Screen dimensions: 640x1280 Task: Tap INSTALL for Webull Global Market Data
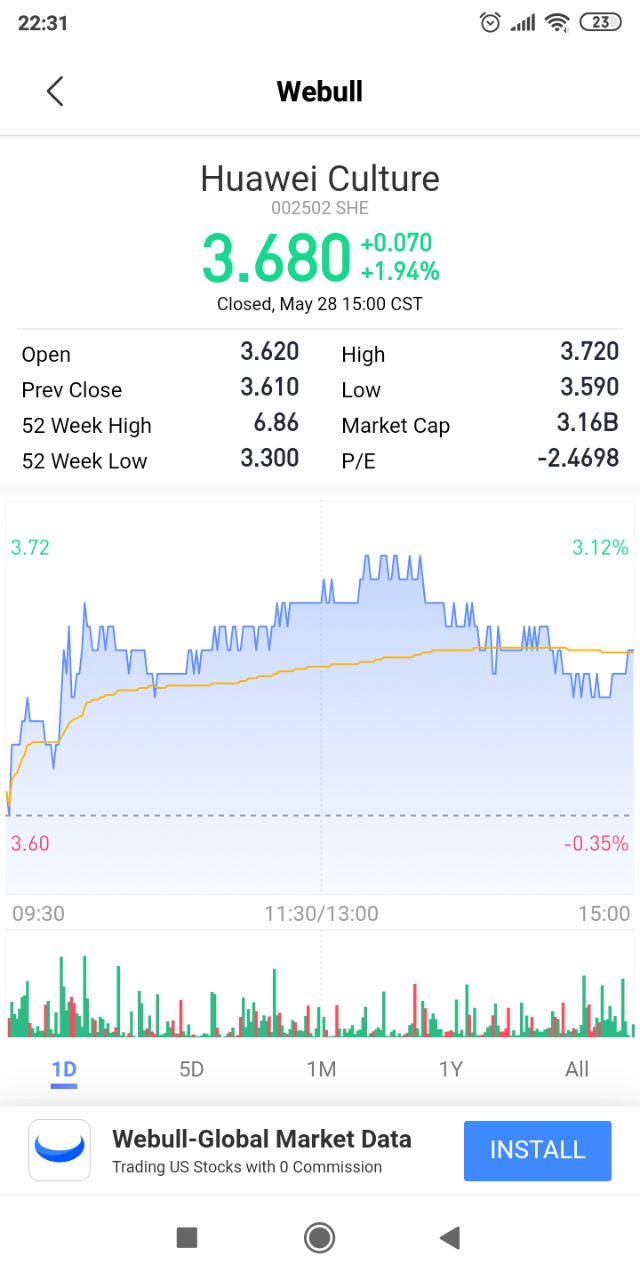pos(537,1151)
